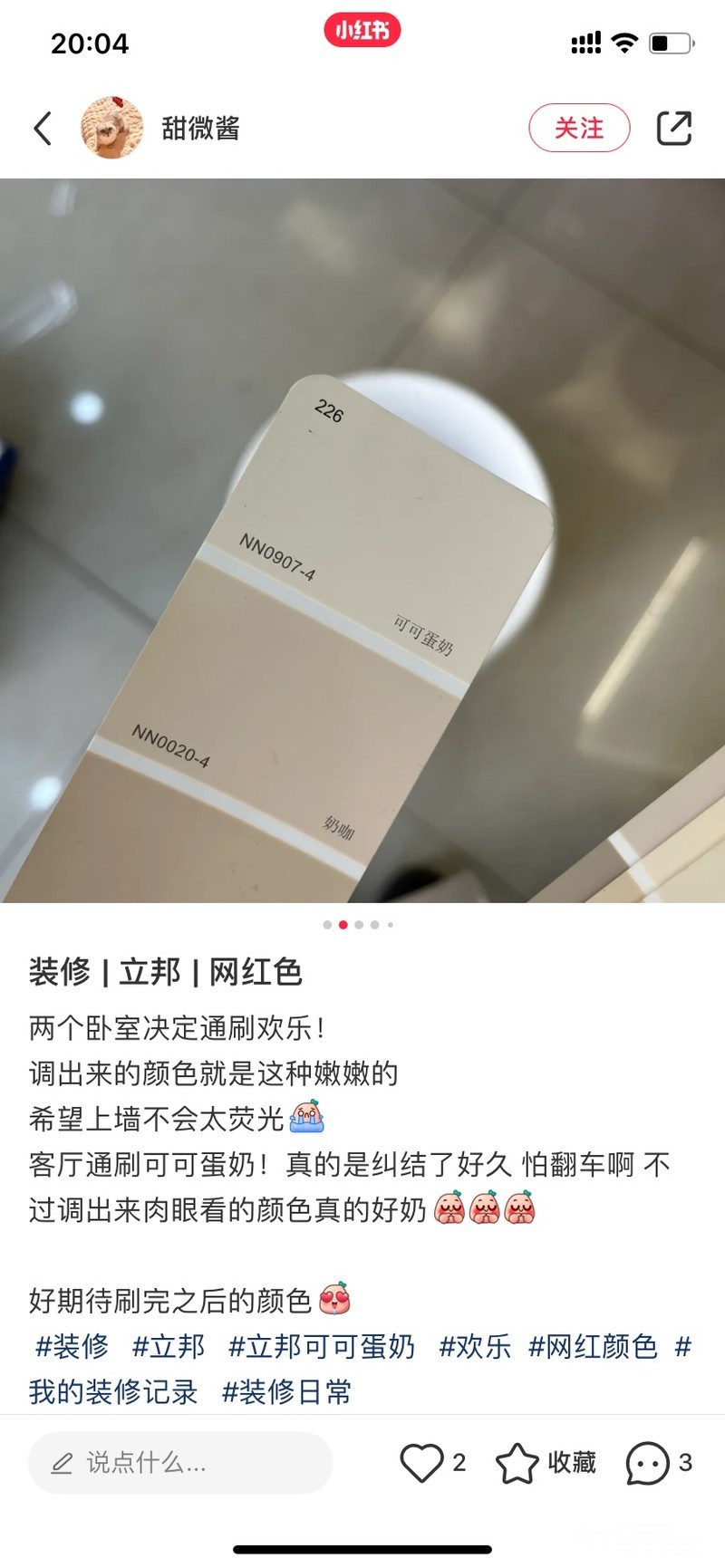This screenshot has height=1568, width=725.
Task: Go back using the arrow icon
Action: pyautogui.click(x=43, y=129)
